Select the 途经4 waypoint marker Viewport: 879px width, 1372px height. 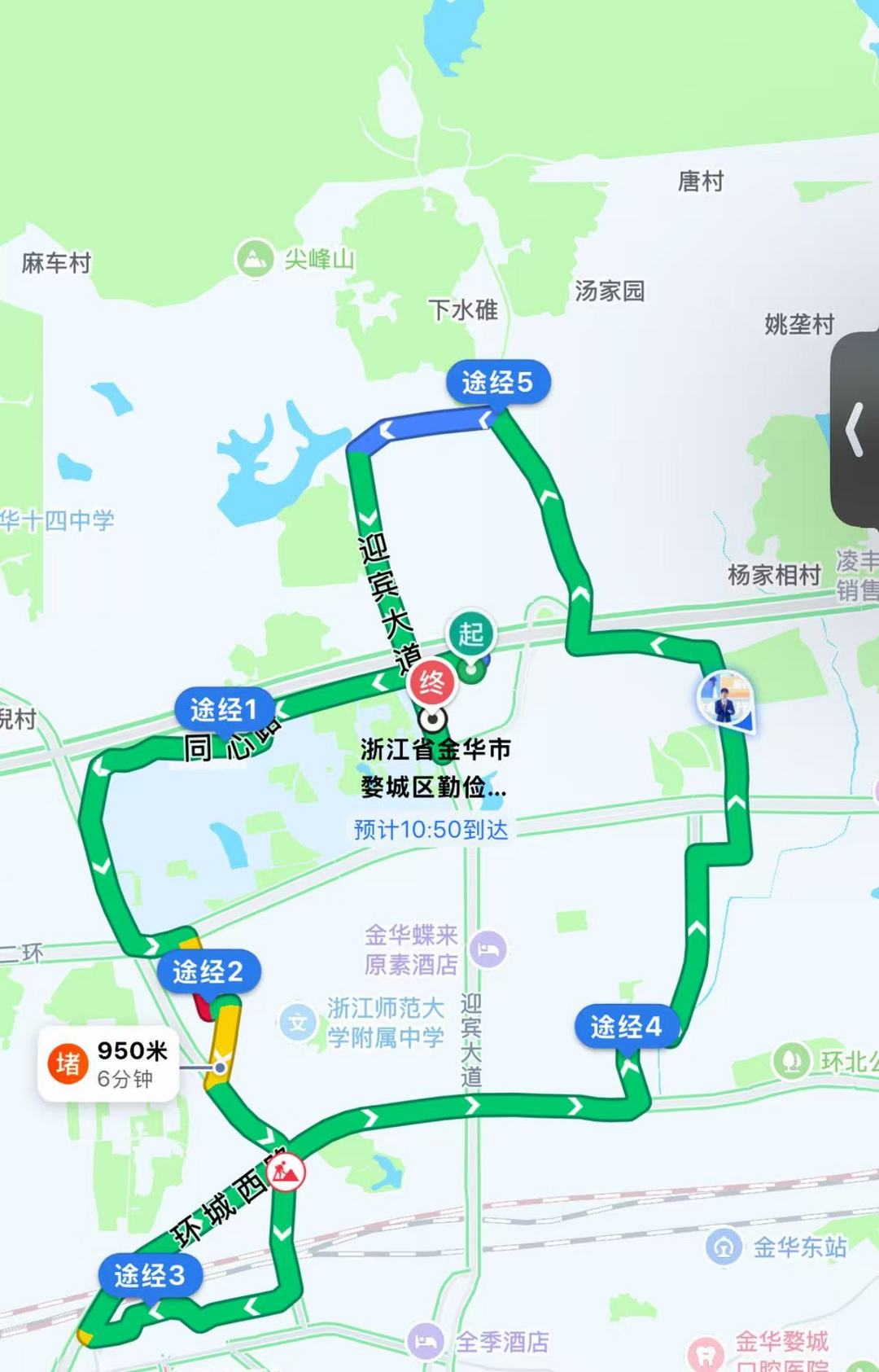click(625, 1027)
